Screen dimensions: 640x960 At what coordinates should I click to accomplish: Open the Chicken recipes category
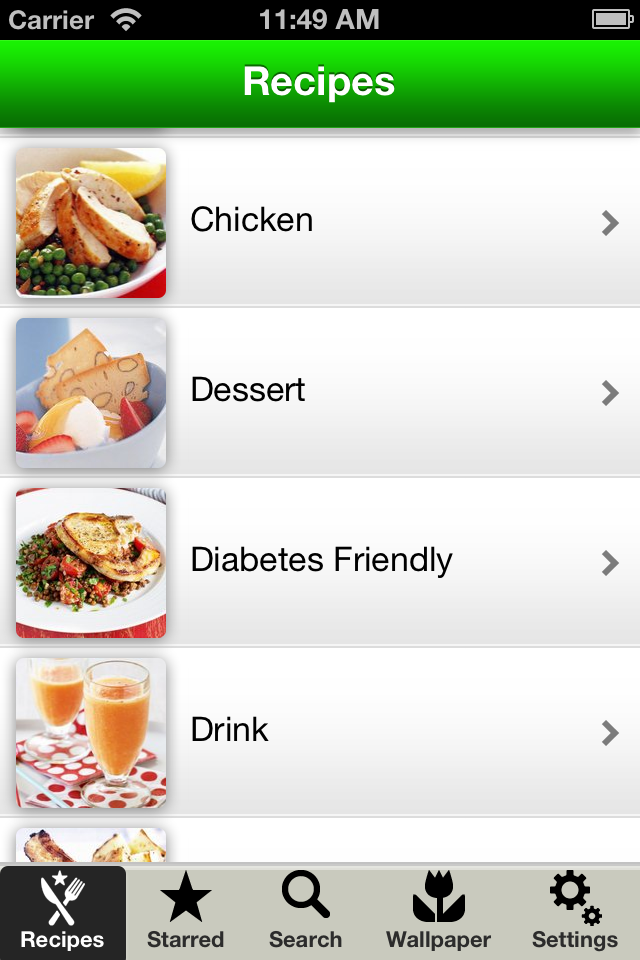click(x=320, y=222)
